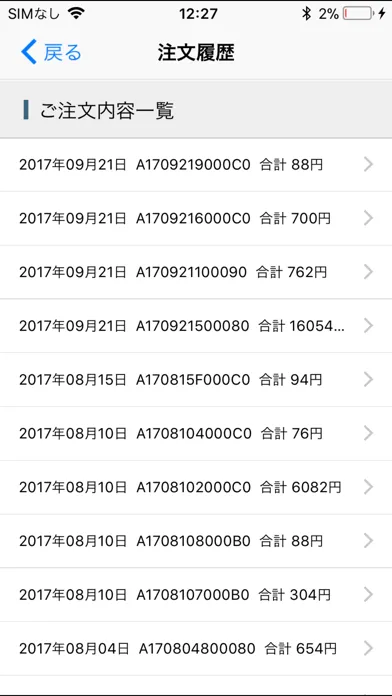Show details of order A1708107000B0
392x696 pixels.
196,595
